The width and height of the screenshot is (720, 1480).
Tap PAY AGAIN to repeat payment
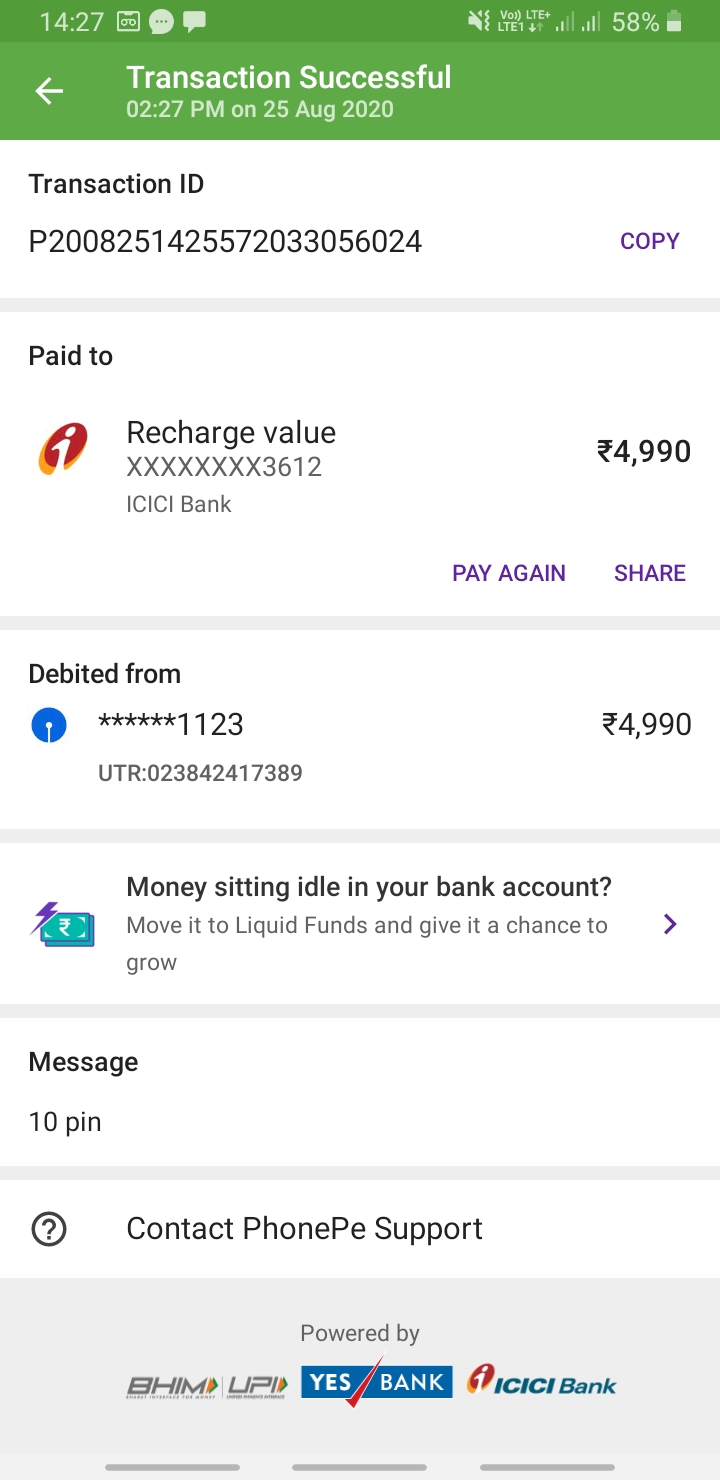click(x=508, y=573)
